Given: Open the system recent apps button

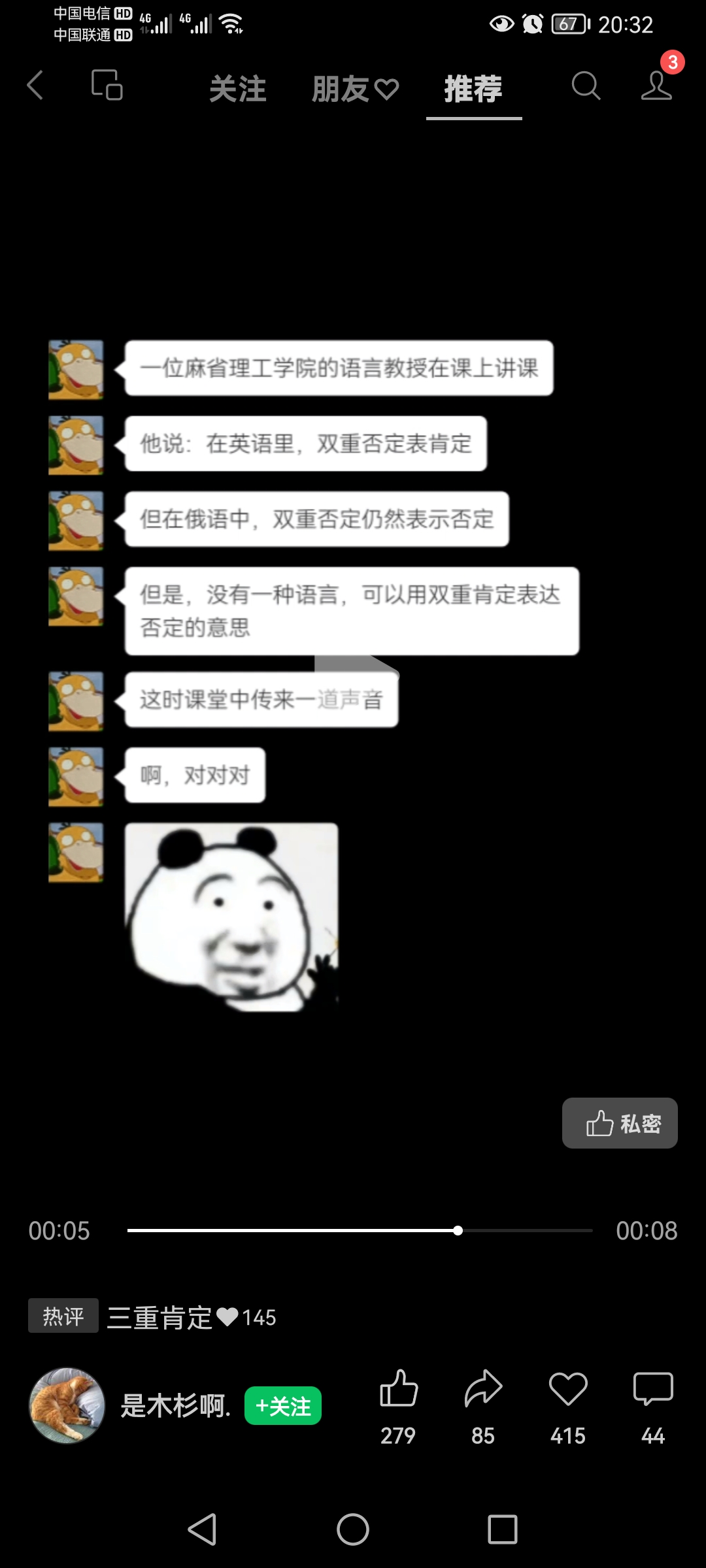Looking at the screenshot, I should point(503,1529).
